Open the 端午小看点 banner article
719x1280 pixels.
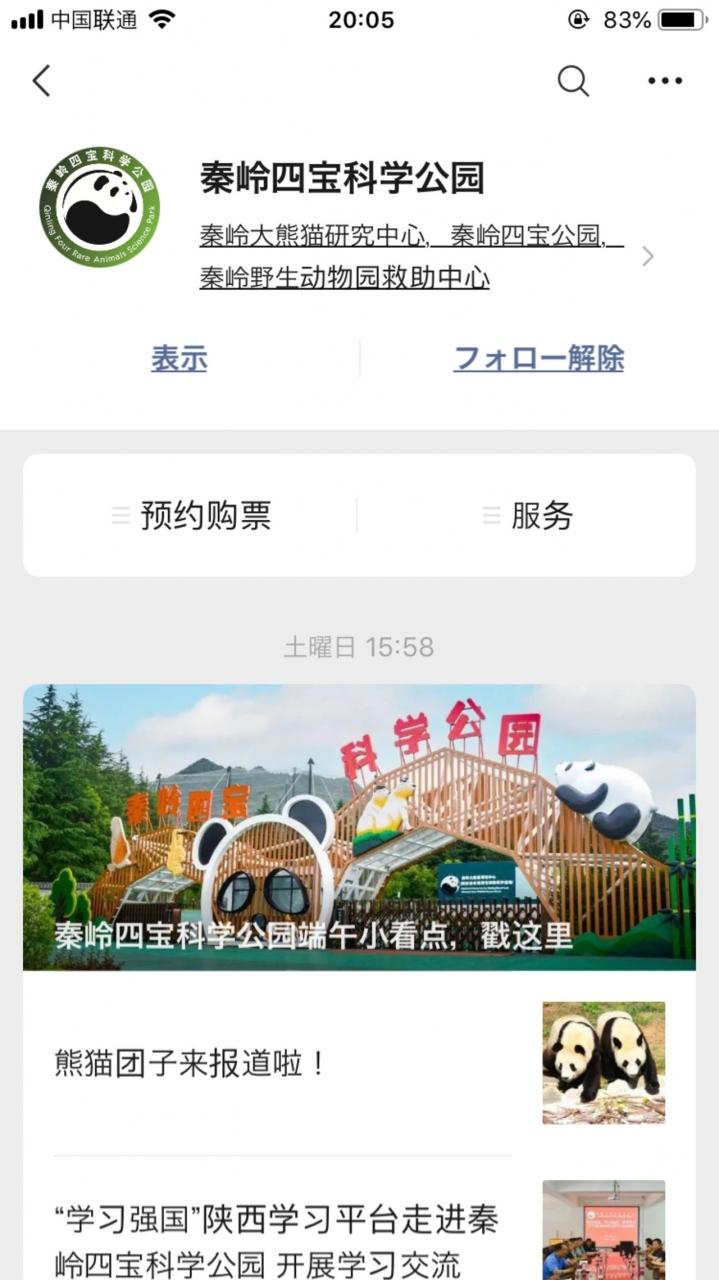359,827
